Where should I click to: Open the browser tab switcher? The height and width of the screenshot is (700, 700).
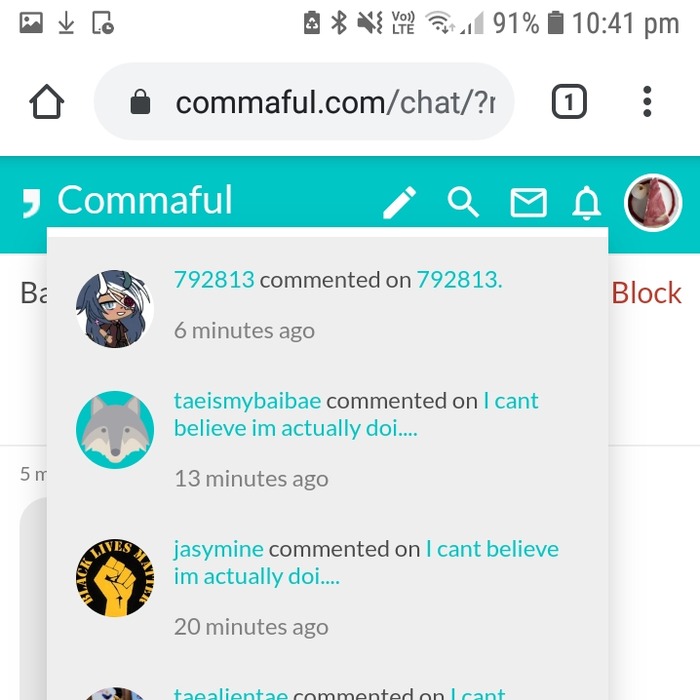(x=569, y=102)
